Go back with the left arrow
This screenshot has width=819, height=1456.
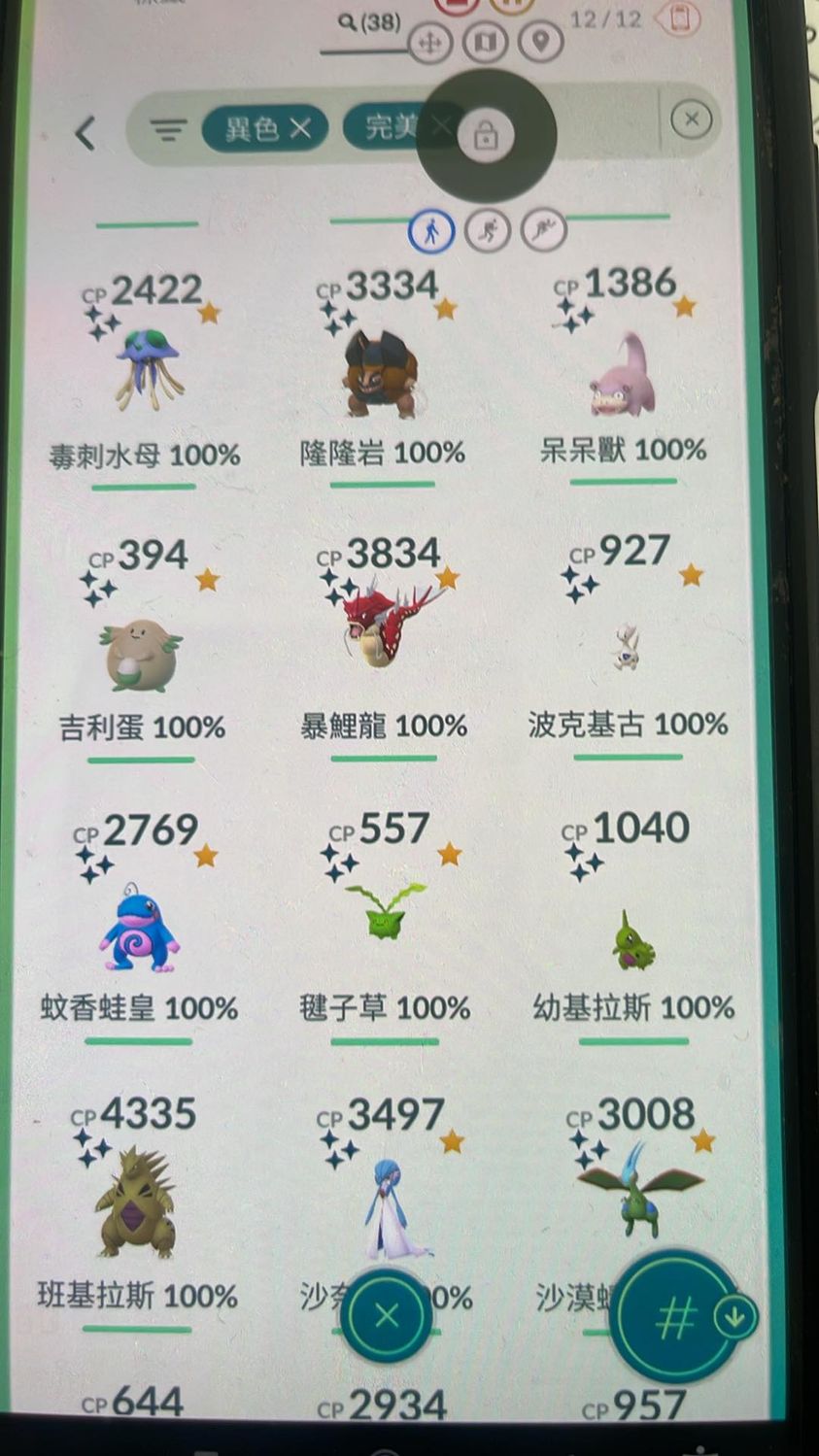[x=86, y=133]
